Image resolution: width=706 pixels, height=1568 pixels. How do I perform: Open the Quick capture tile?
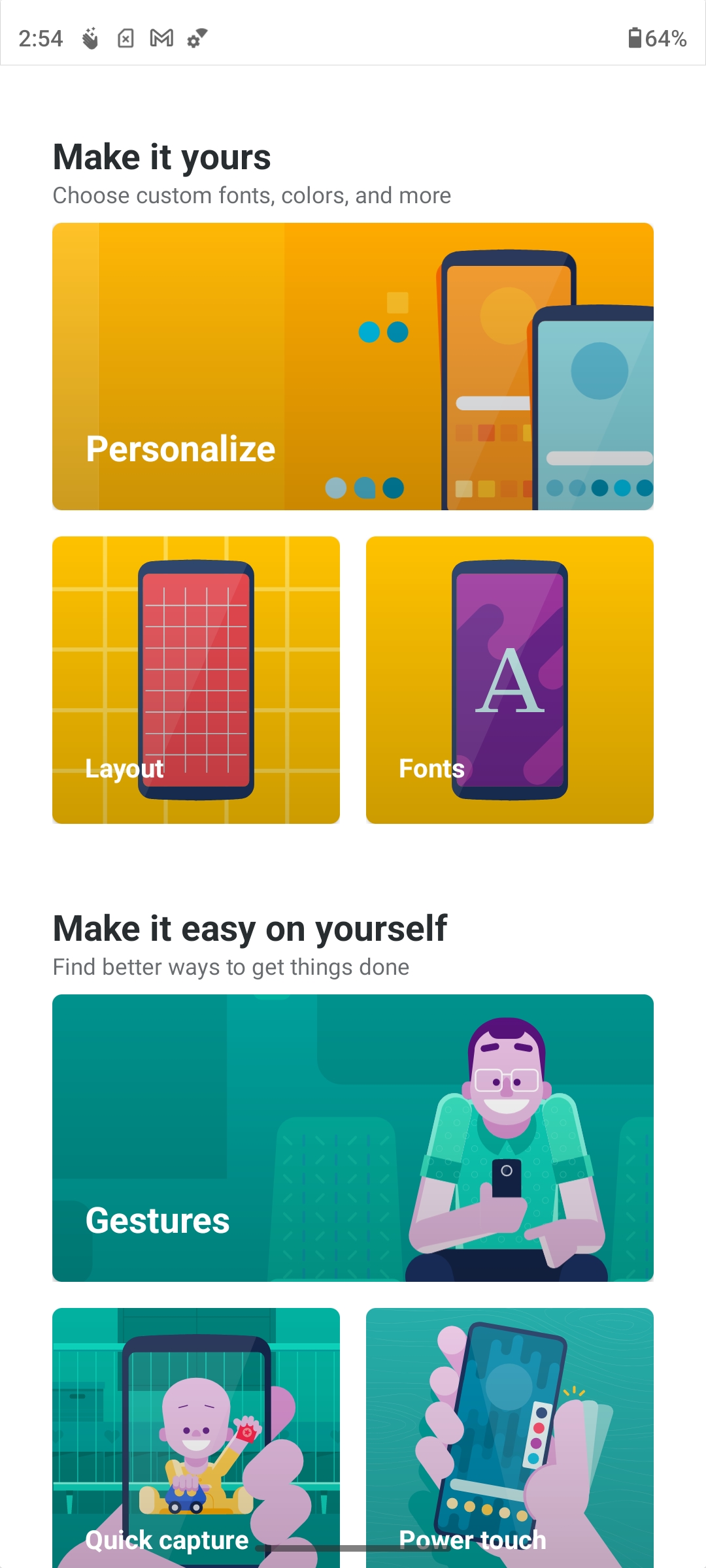(196, 1438)
